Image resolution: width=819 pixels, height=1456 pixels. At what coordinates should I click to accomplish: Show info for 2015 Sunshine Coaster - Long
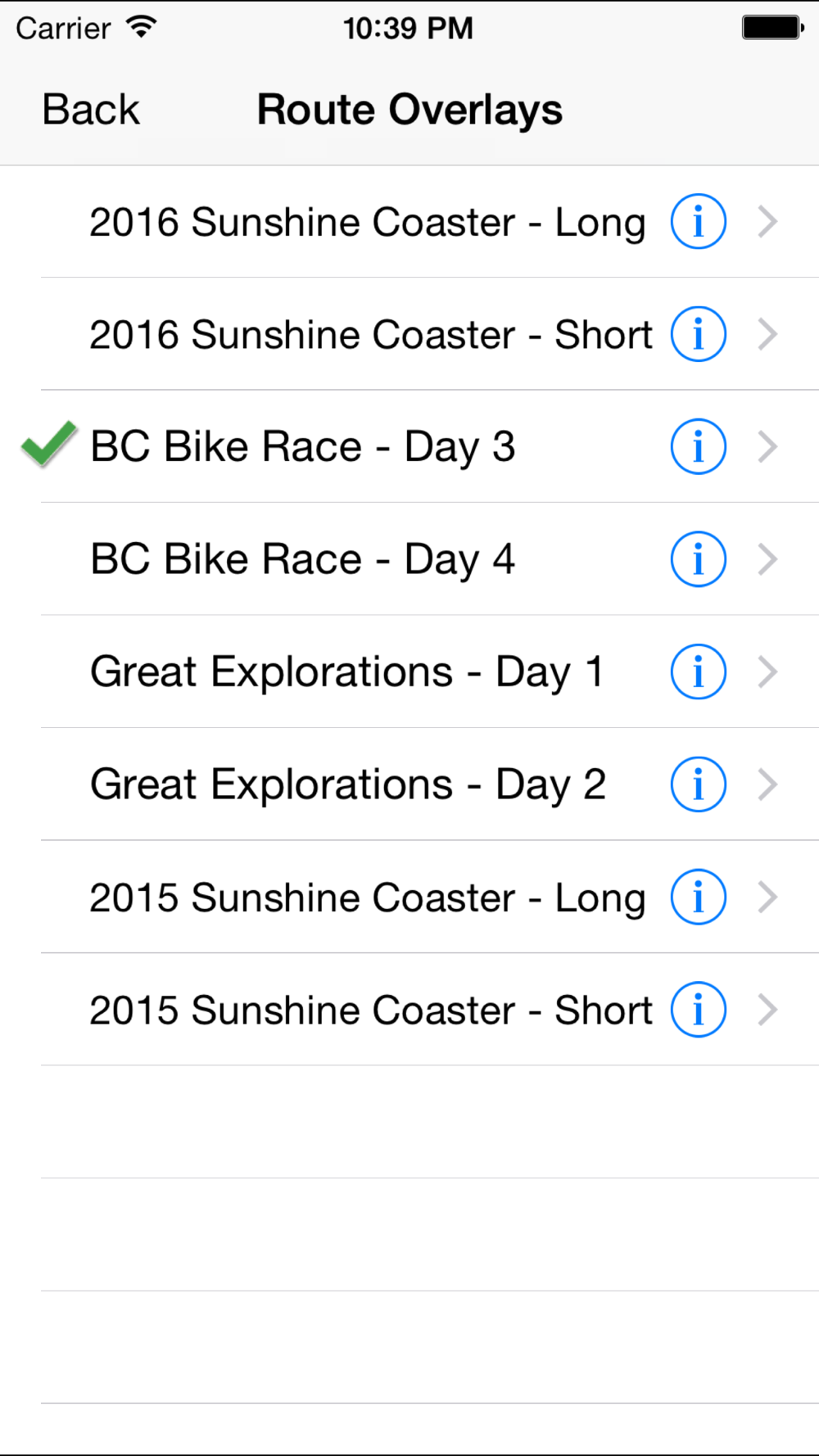point(698,897)
